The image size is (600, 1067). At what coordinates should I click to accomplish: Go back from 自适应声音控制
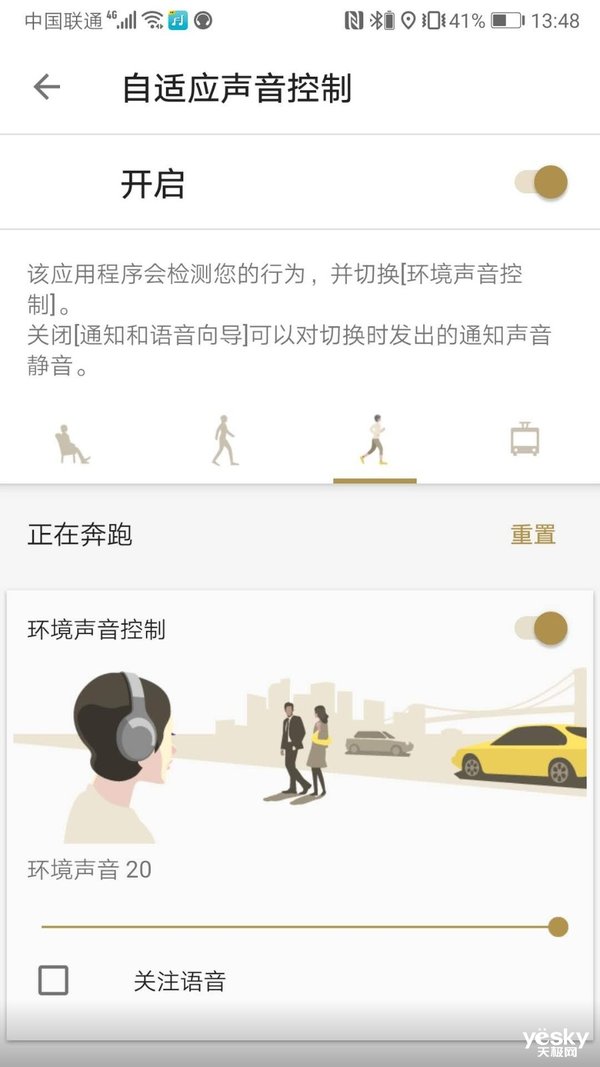point(47,87)
